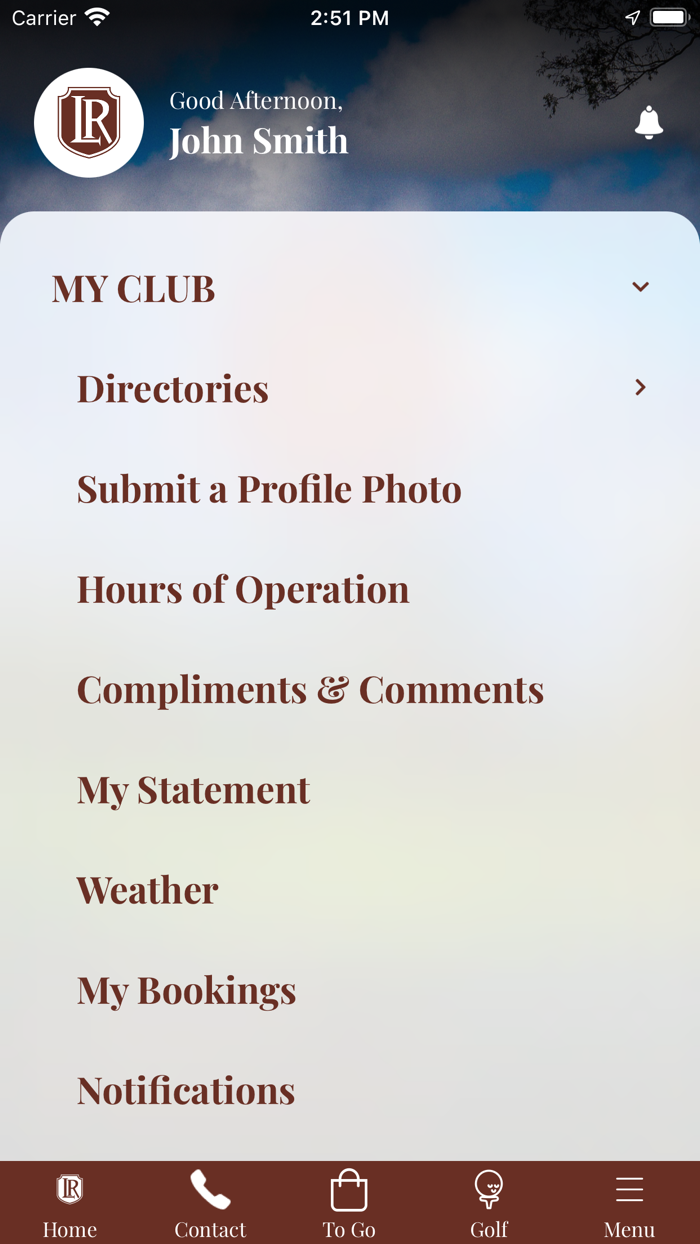700x1244 pixels.
Task: Switch to the Contact tab
Action: (x=210, y=1203)
